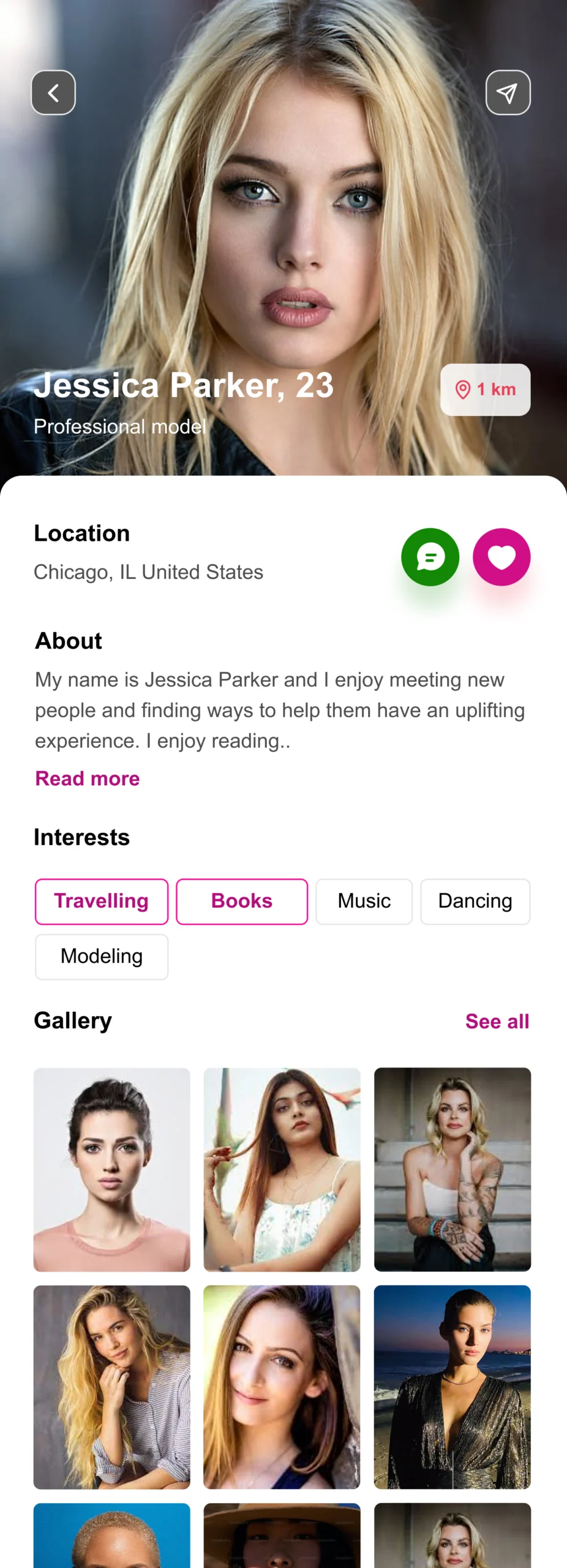Go back using the arrow button
The image size is (567, 1568).
53,92
